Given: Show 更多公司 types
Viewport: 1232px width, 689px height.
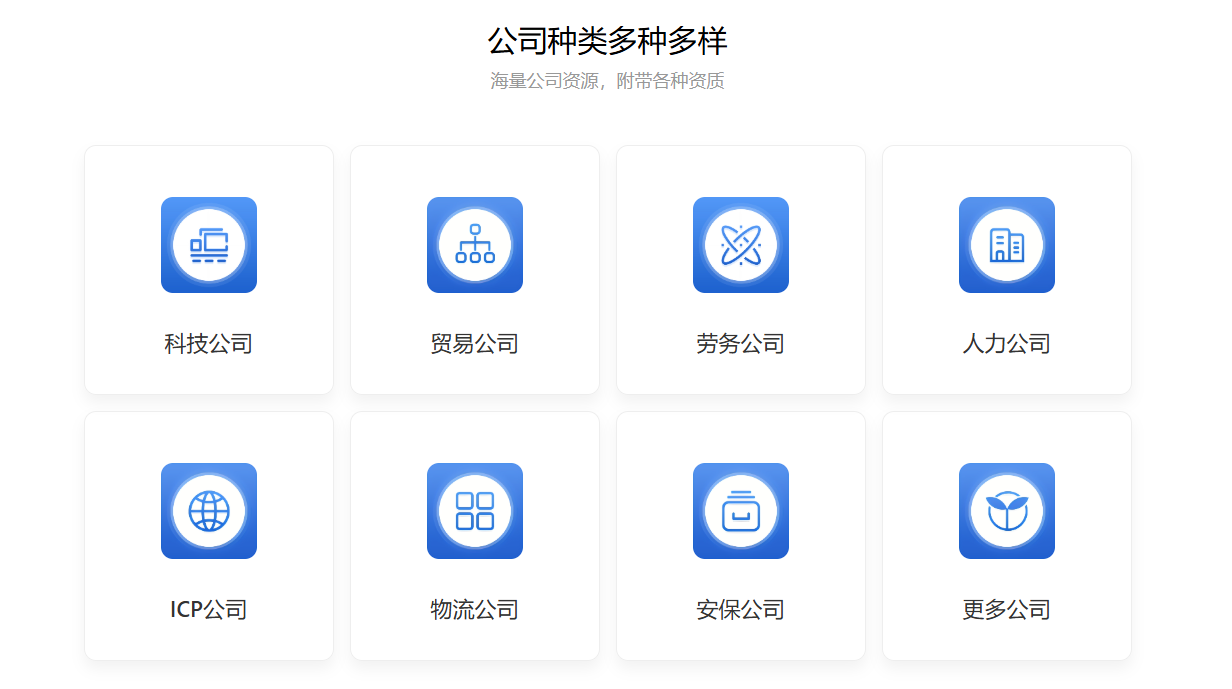Looking at the screenshot, I should (1007, 536).
